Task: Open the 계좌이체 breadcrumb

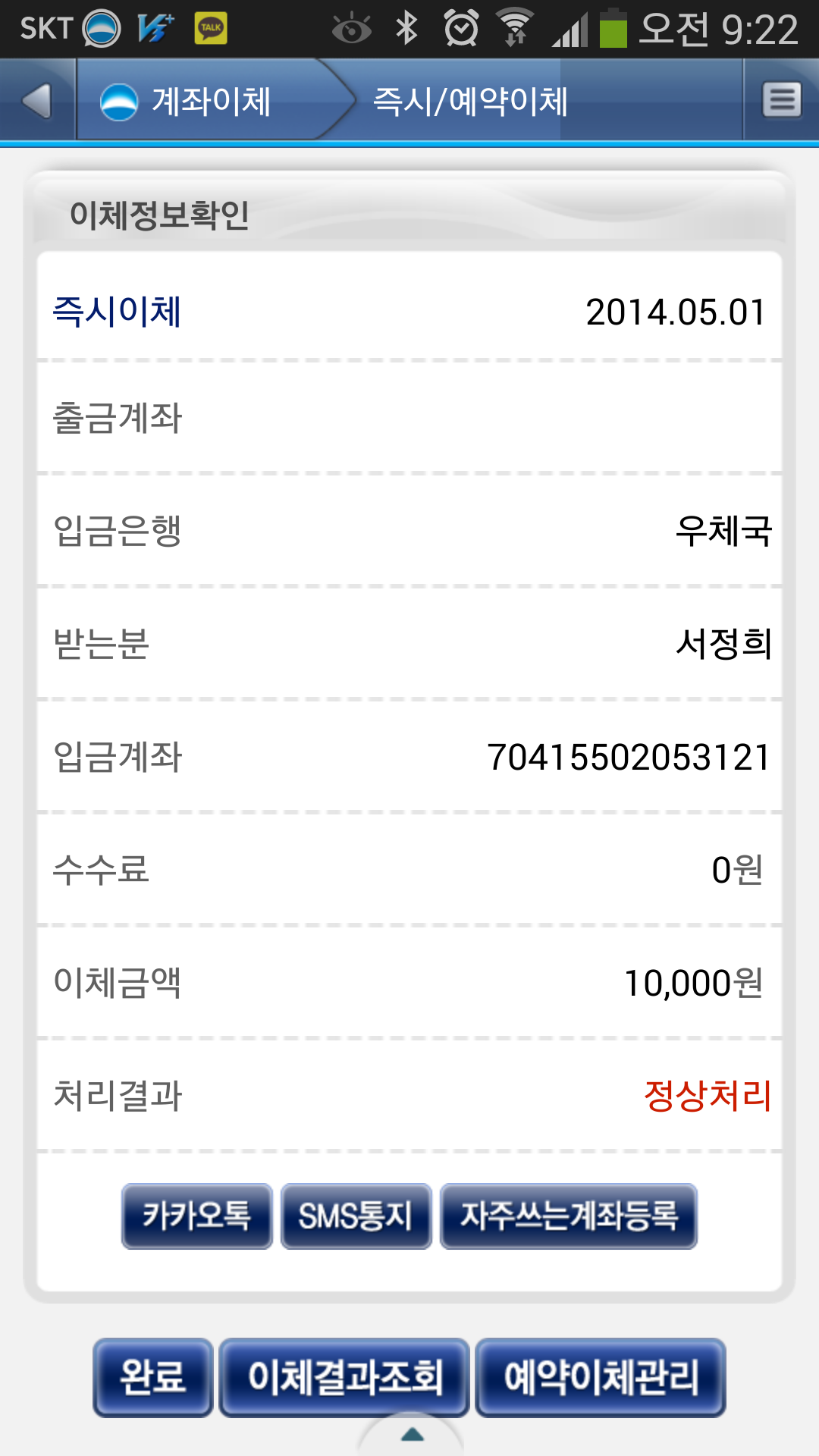Action: [x=197, y=101]
